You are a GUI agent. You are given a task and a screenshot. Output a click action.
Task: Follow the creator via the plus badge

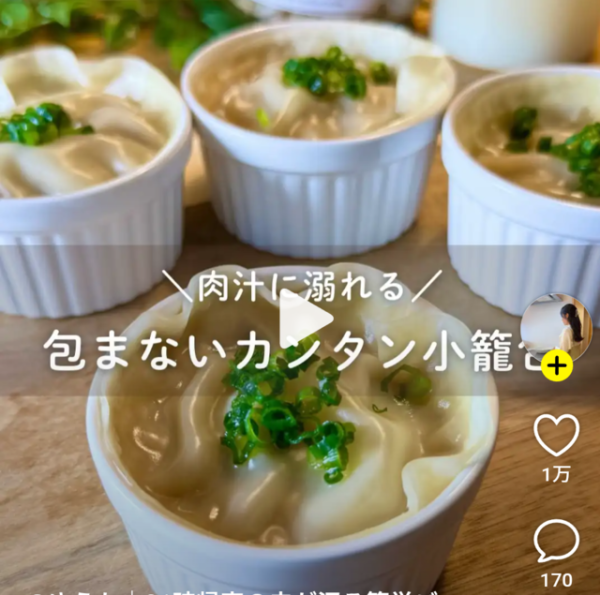tap(556, 367)
